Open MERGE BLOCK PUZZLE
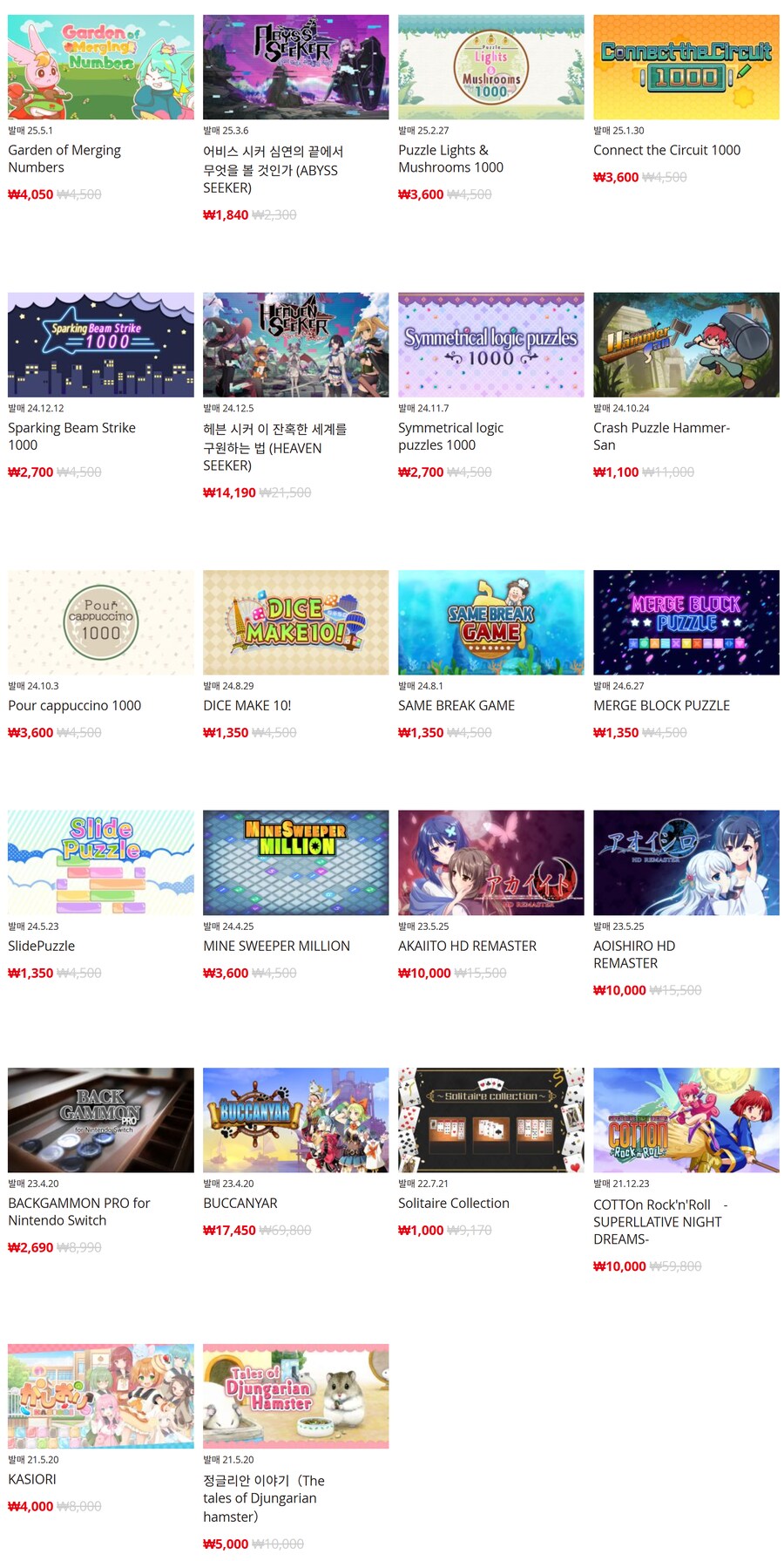This screenshot has width=784, height=1561. [686, 622]
